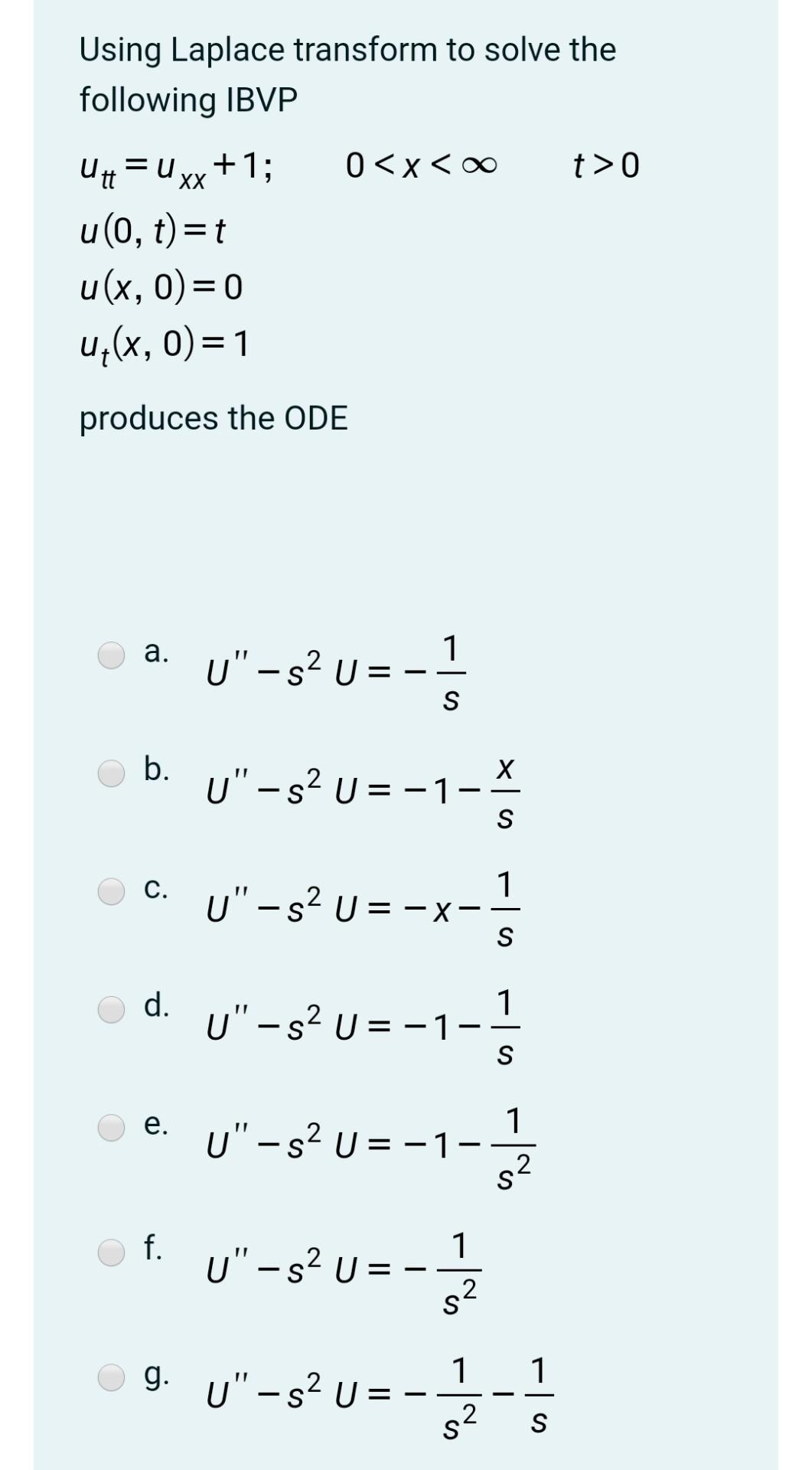Select answer option g
Image resolution: width=812 pixels, height=1470 pixels.
click(x=112, y=1365)
